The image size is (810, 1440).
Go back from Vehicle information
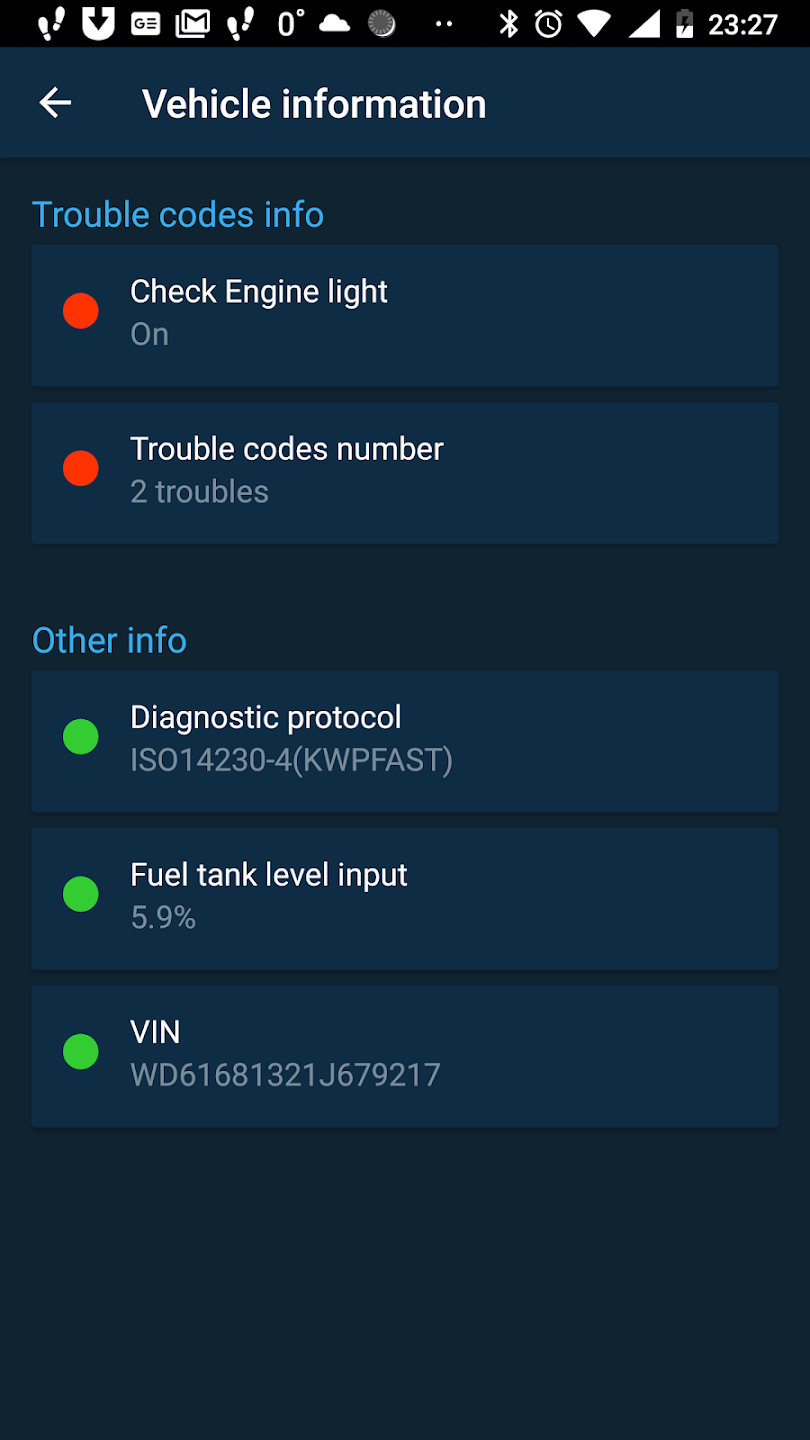[55, 103]
